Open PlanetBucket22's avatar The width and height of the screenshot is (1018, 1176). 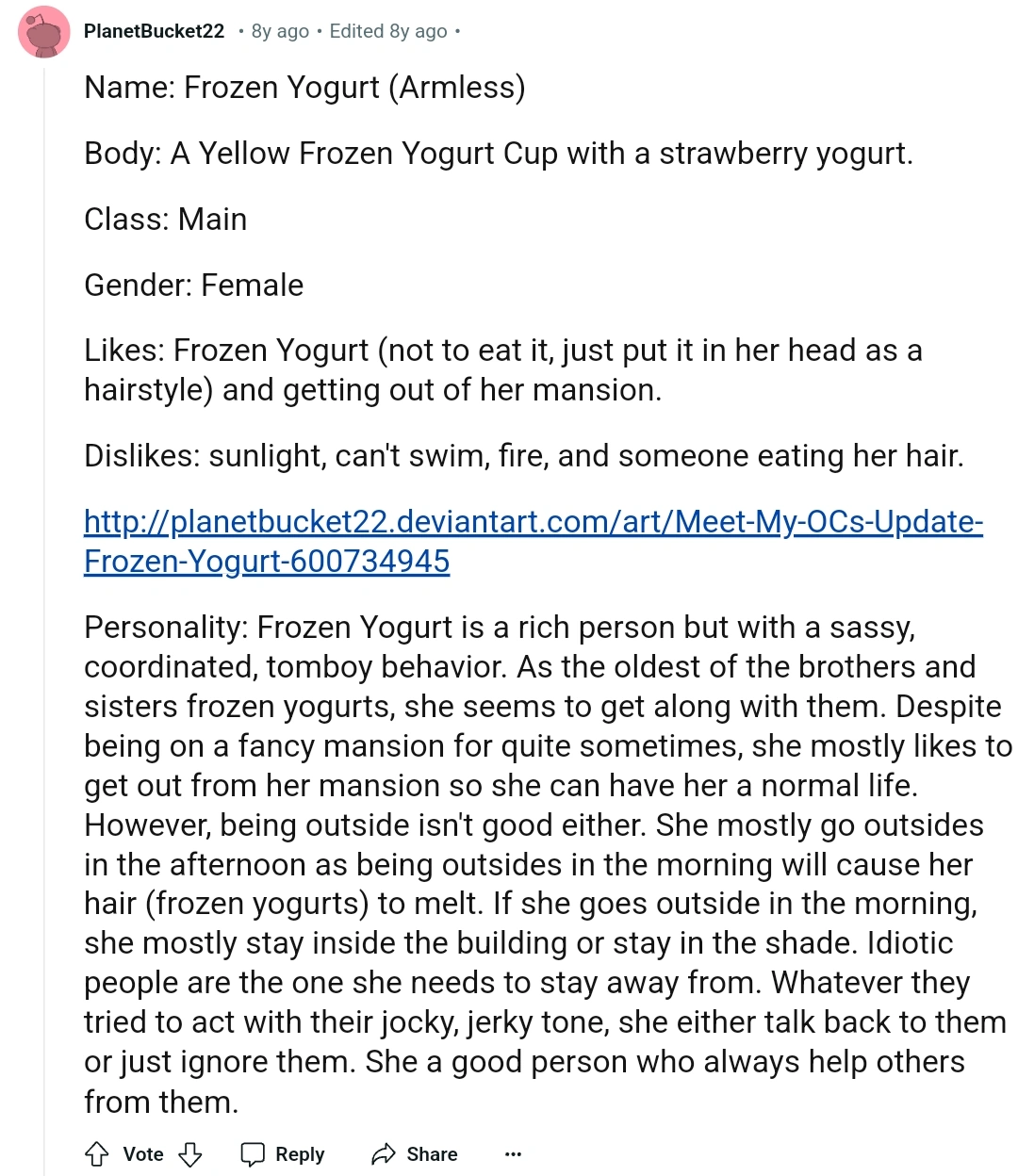click(x=43, y=32)
